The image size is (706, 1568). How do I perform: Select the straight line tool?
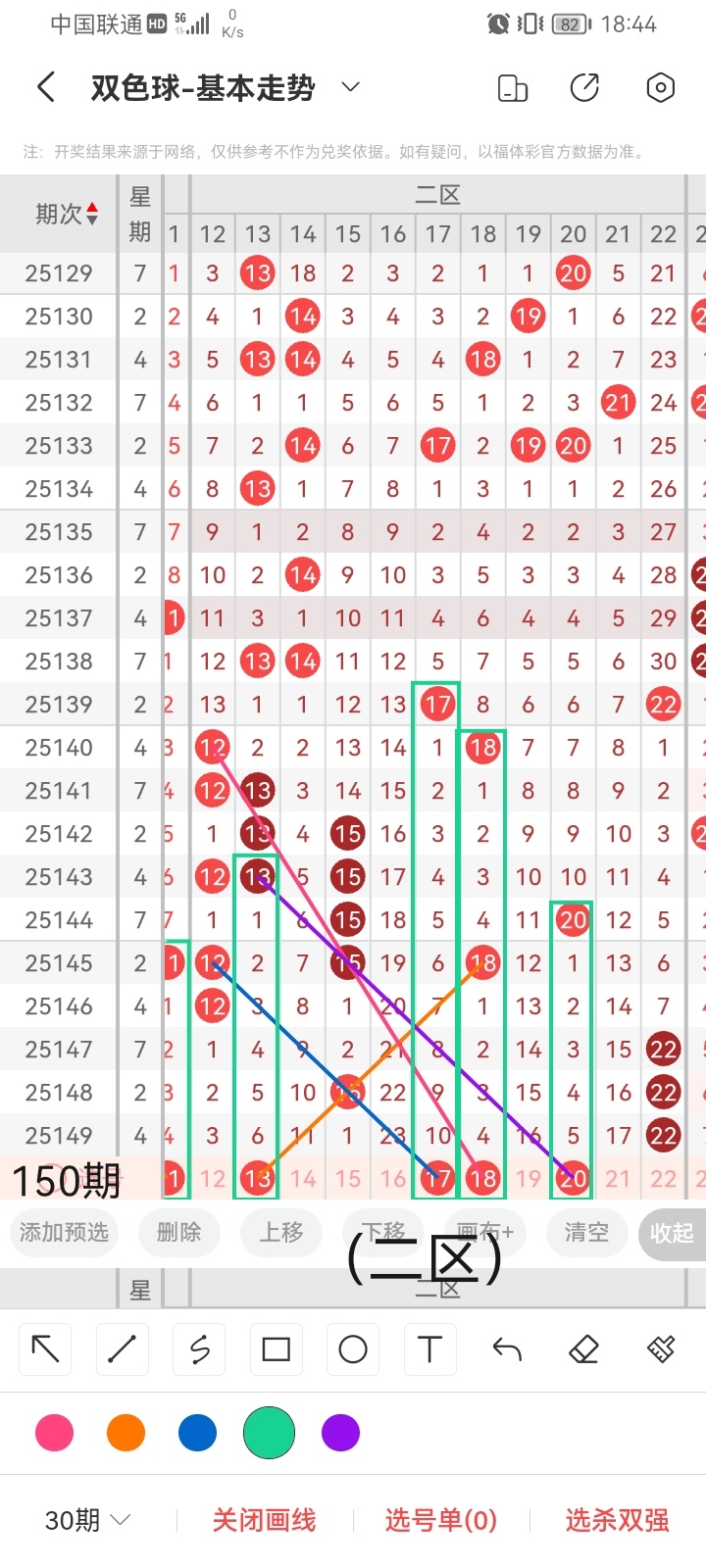click(x=123, y=1349)
